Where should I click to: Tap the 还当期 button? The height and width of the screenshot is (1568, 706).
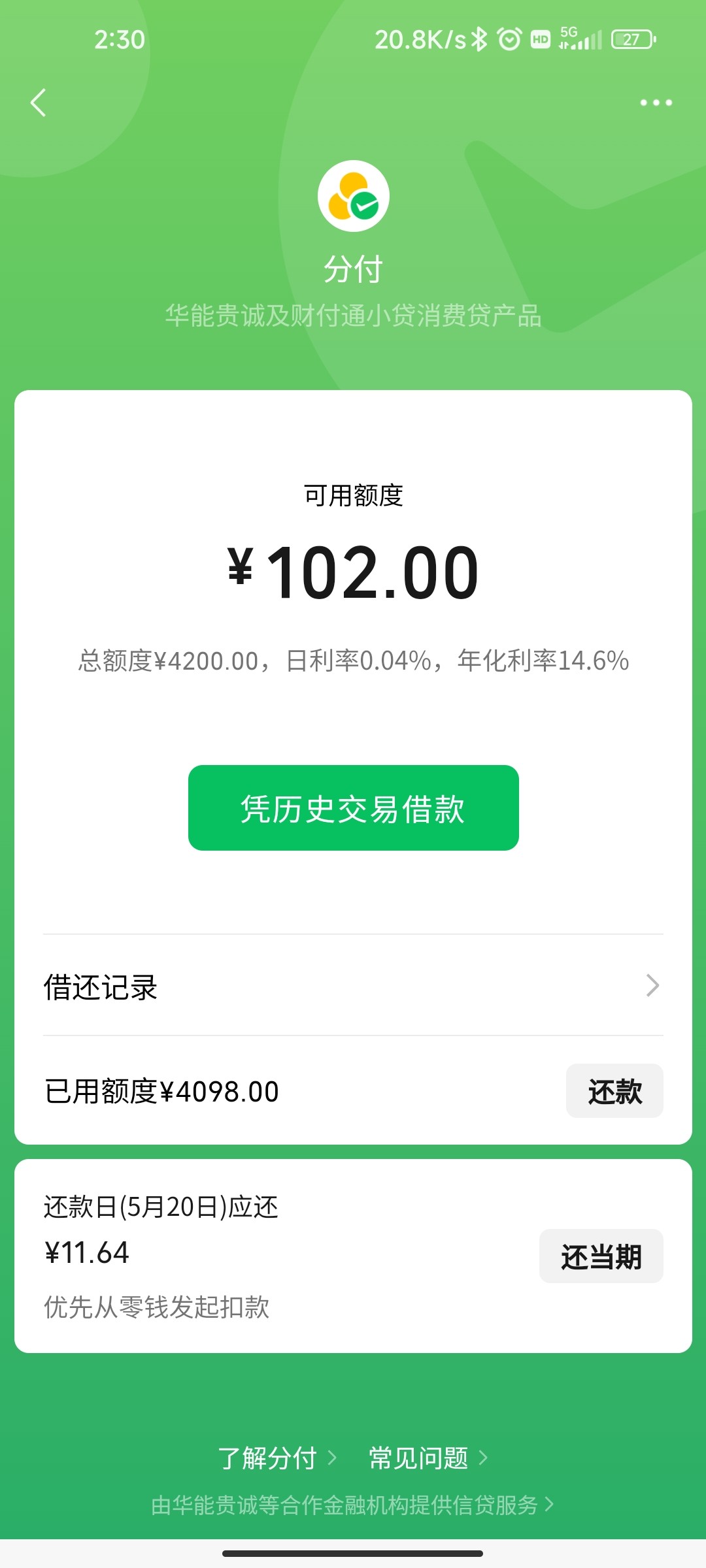[x=601, y=1256]
